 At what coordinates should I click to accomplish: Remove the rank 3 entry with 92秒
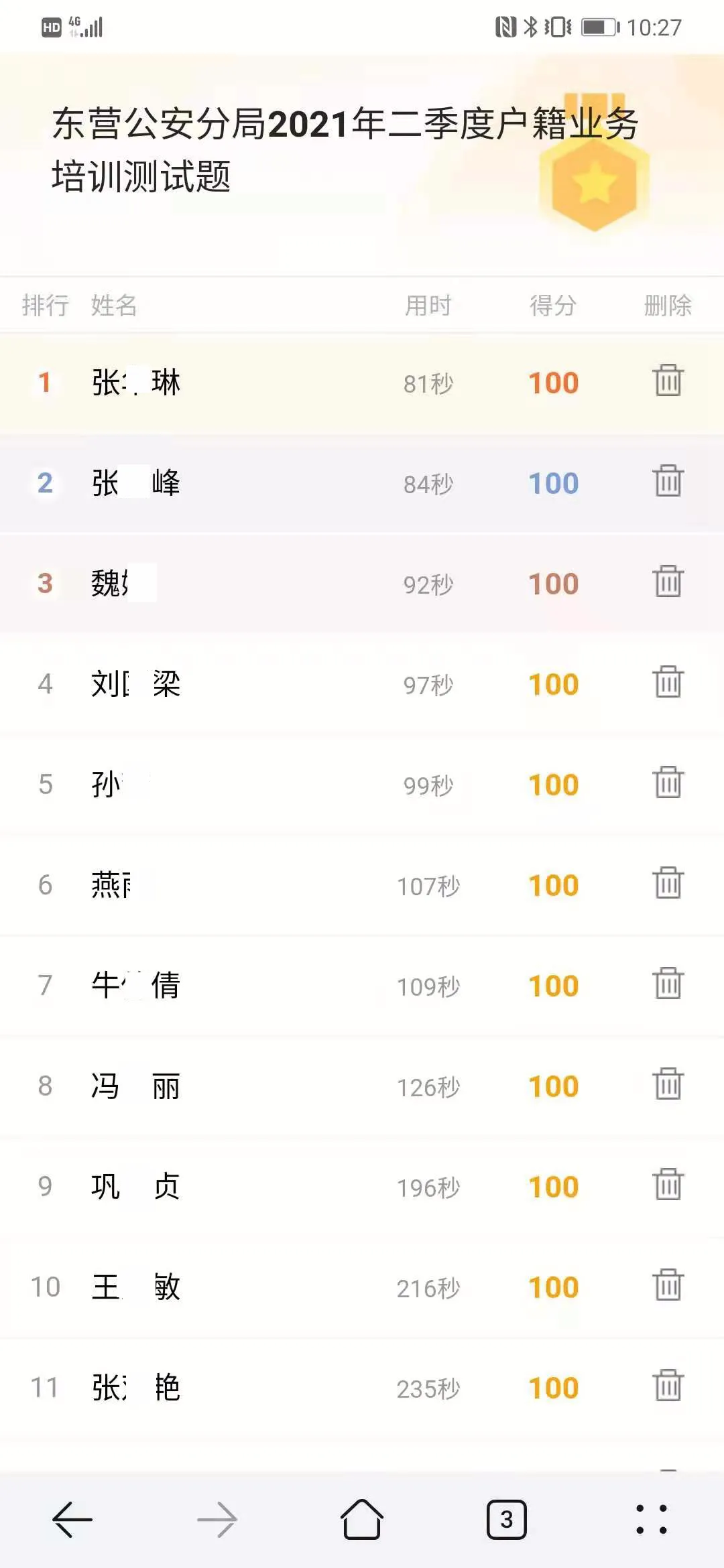pyautogui.click(x=668, y=582)
